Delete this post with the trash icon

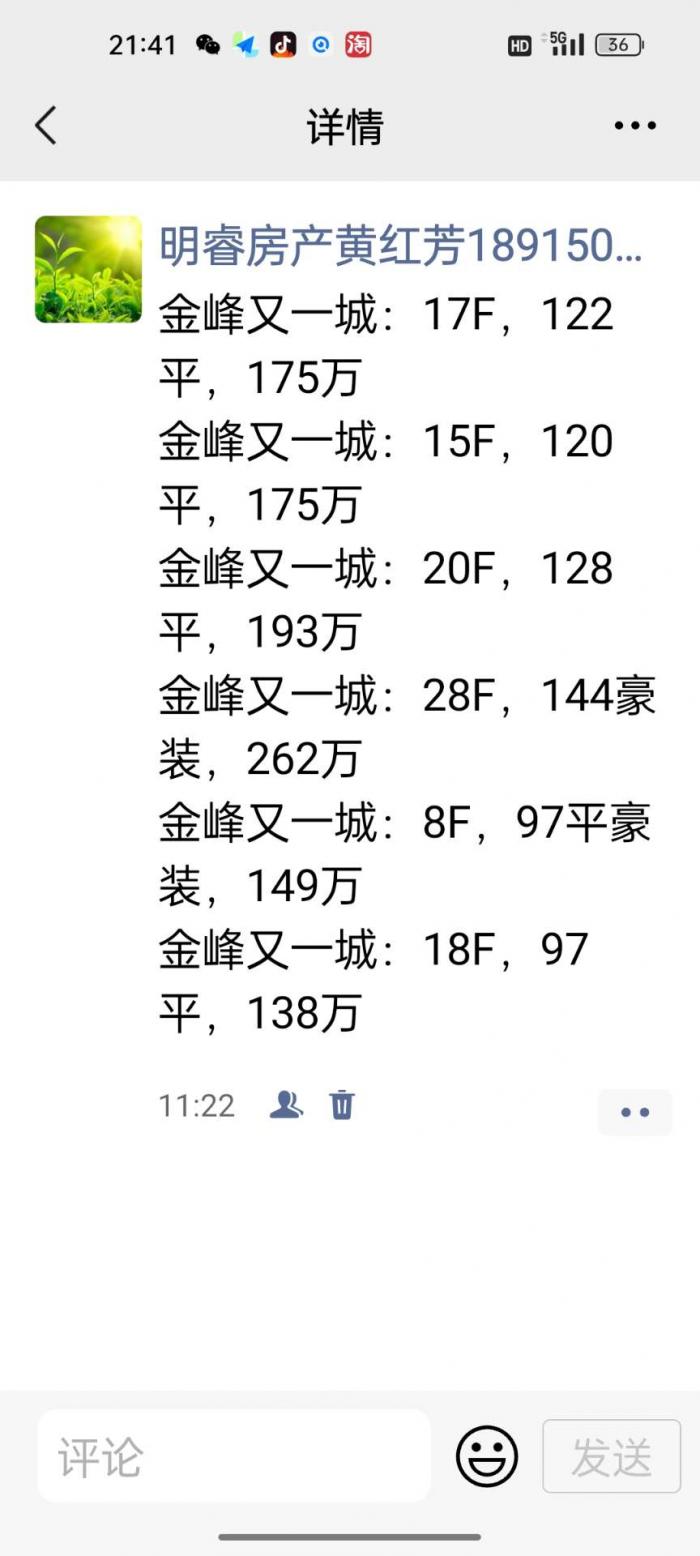click(x=342, y=1105)
